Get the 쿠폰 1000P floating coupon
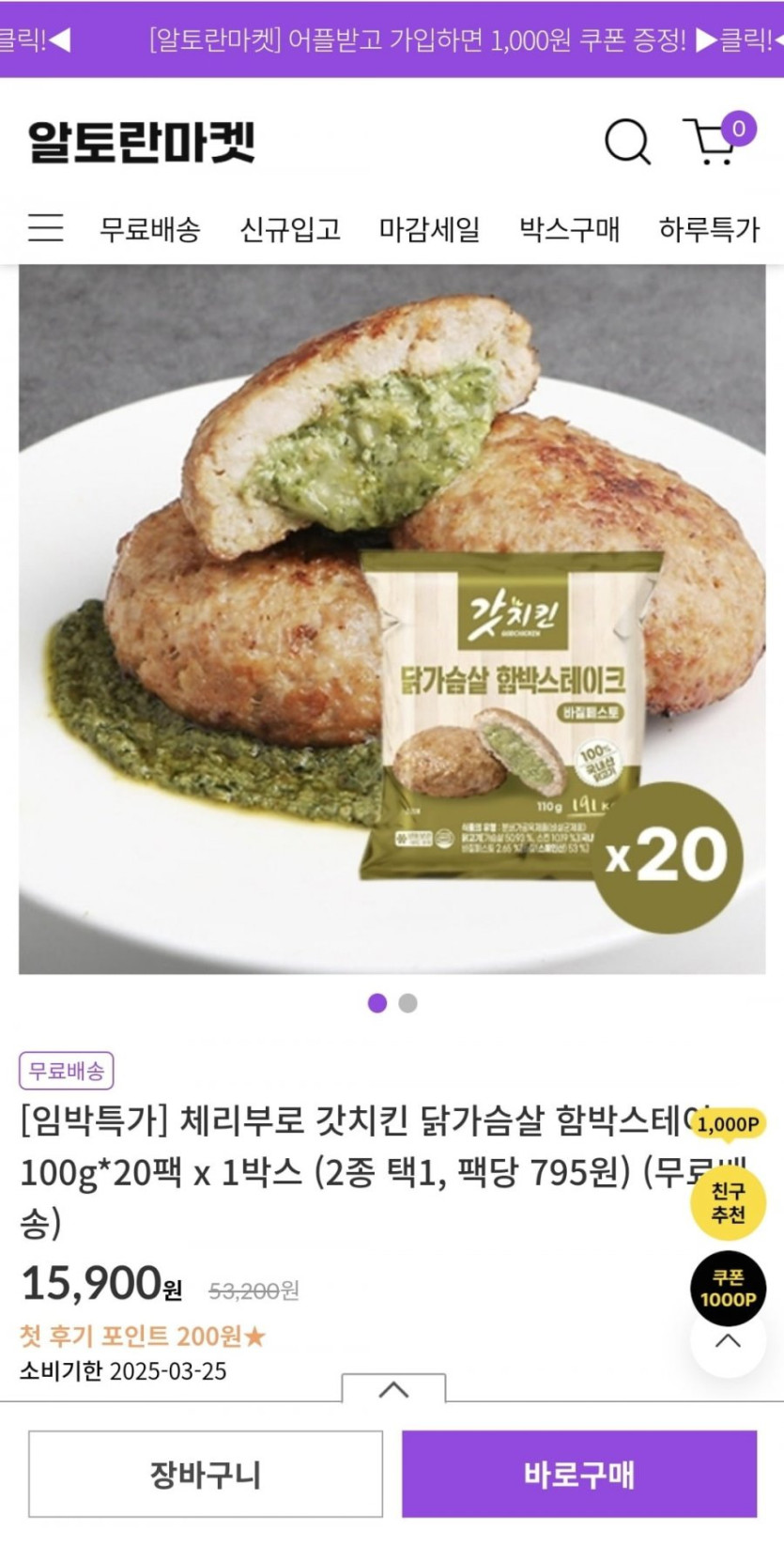The image size is (784, 1546). [x=728, y=1289]
